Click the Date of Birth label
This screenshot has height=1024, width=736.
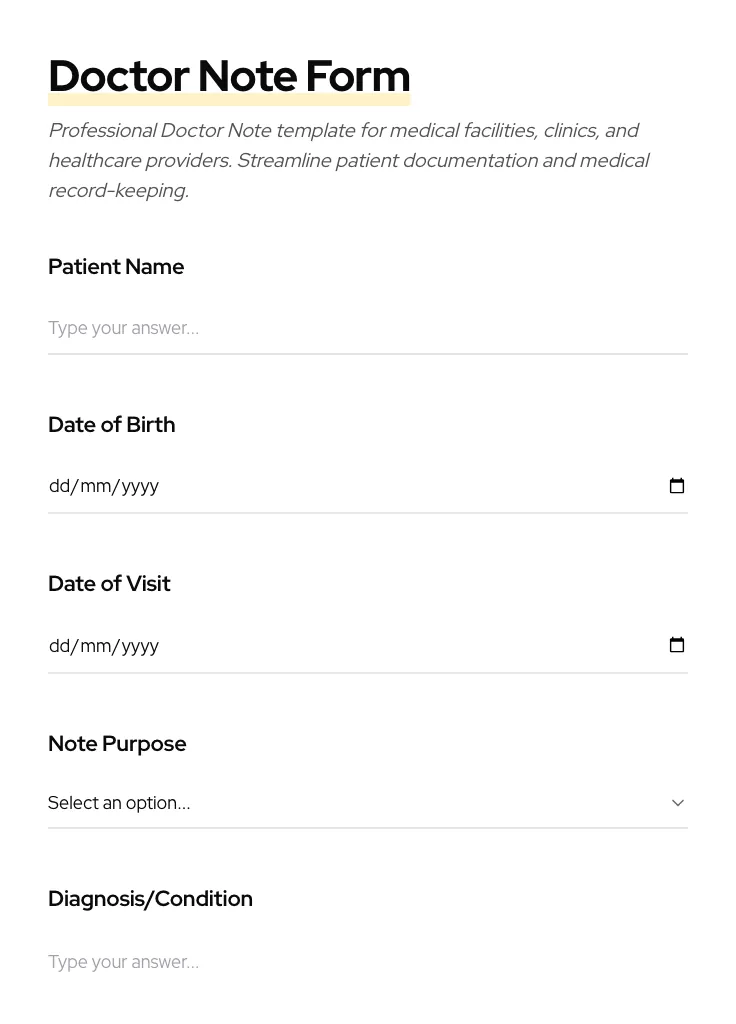click(x=111, y=424)
